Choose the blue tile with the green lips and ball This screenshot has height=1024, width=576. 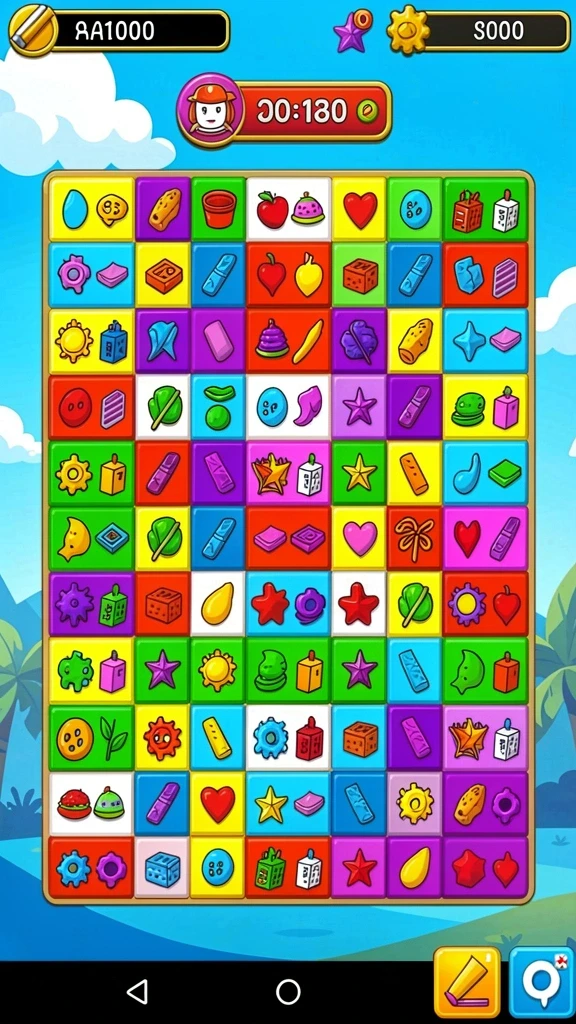[x=218, y=406]
